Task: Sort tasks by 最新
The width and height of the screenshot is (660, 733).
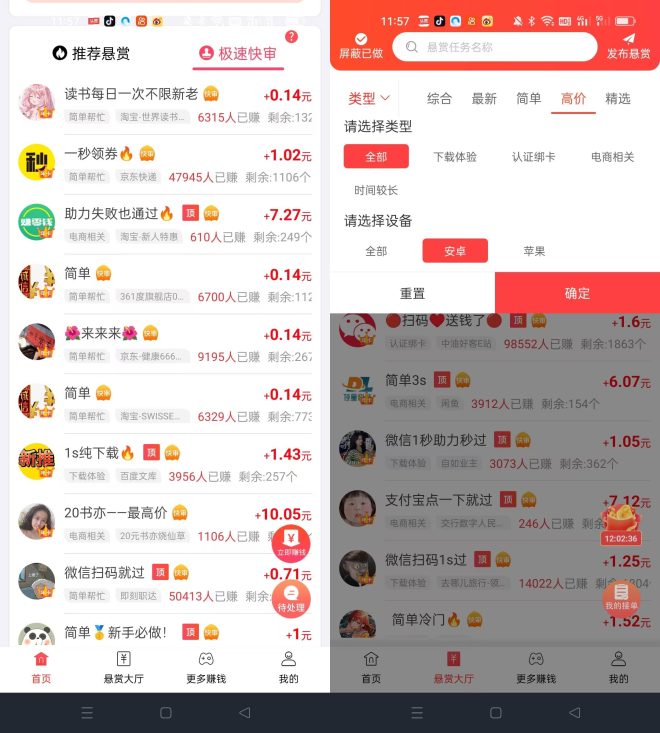Action: pyautogui.click(x=484, y=98)
